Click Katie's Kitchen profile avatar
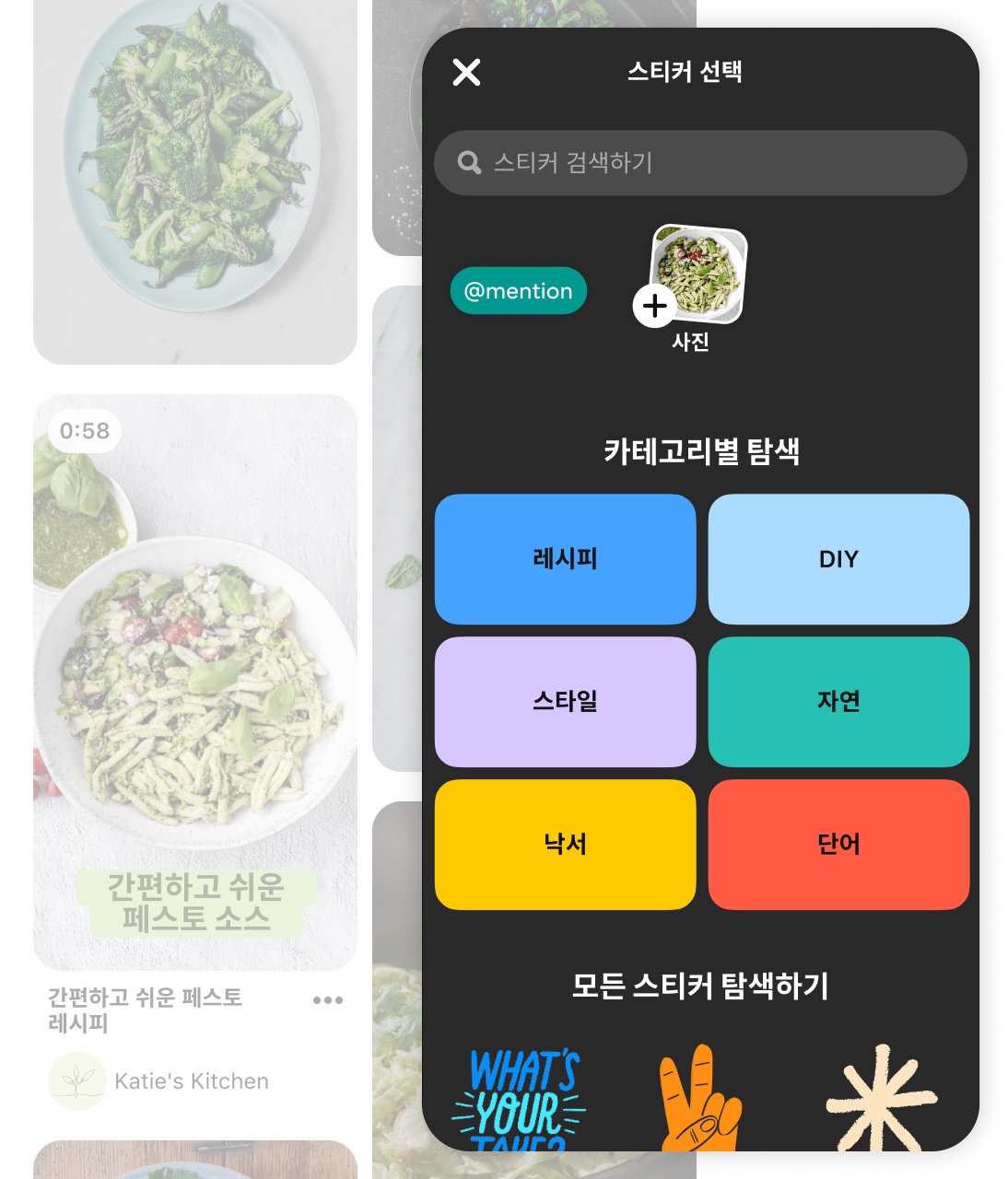 pos(76,1081)
